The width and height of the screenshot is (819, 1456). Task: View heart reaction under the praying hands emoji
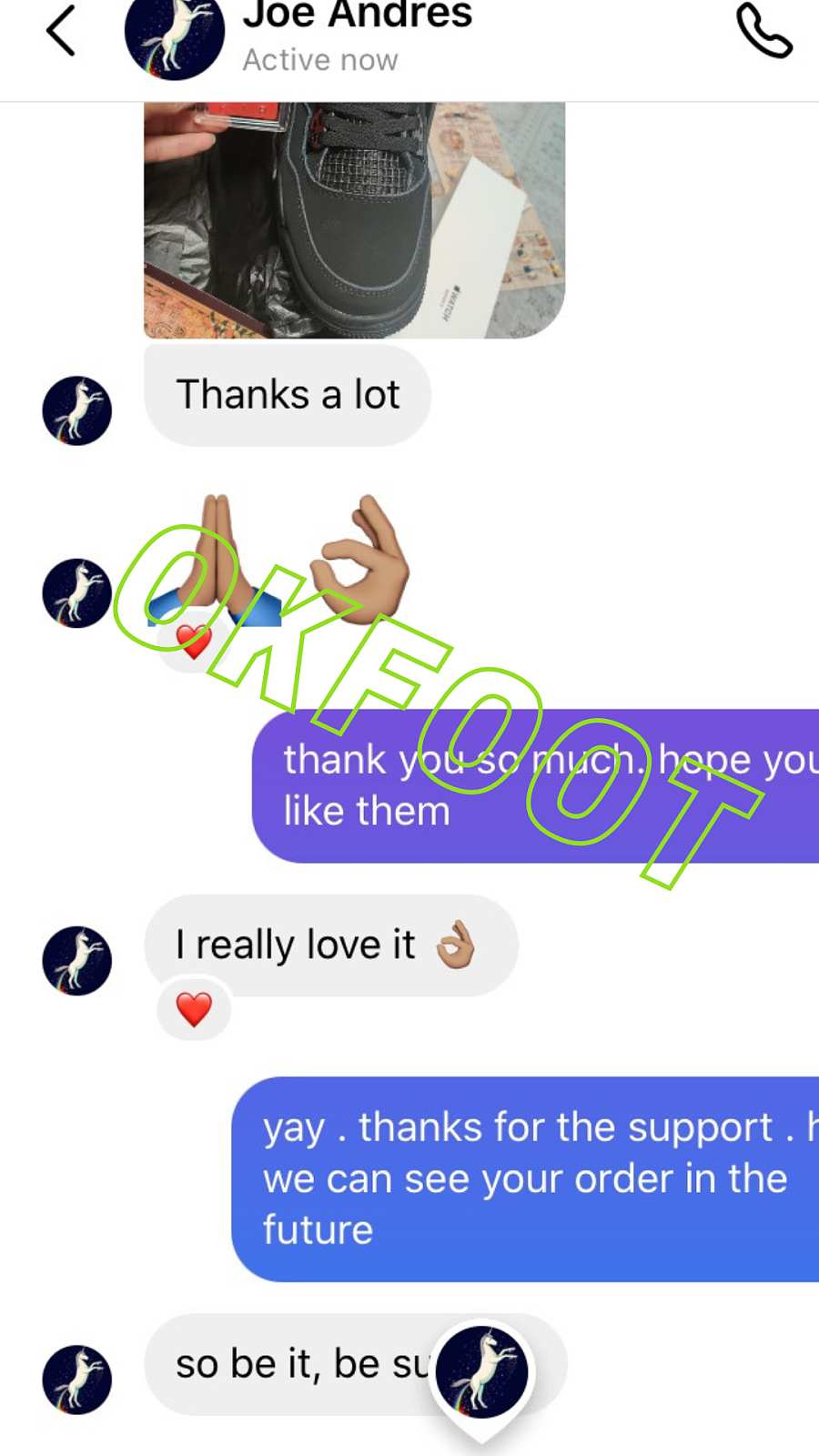[x=194, y=642]
